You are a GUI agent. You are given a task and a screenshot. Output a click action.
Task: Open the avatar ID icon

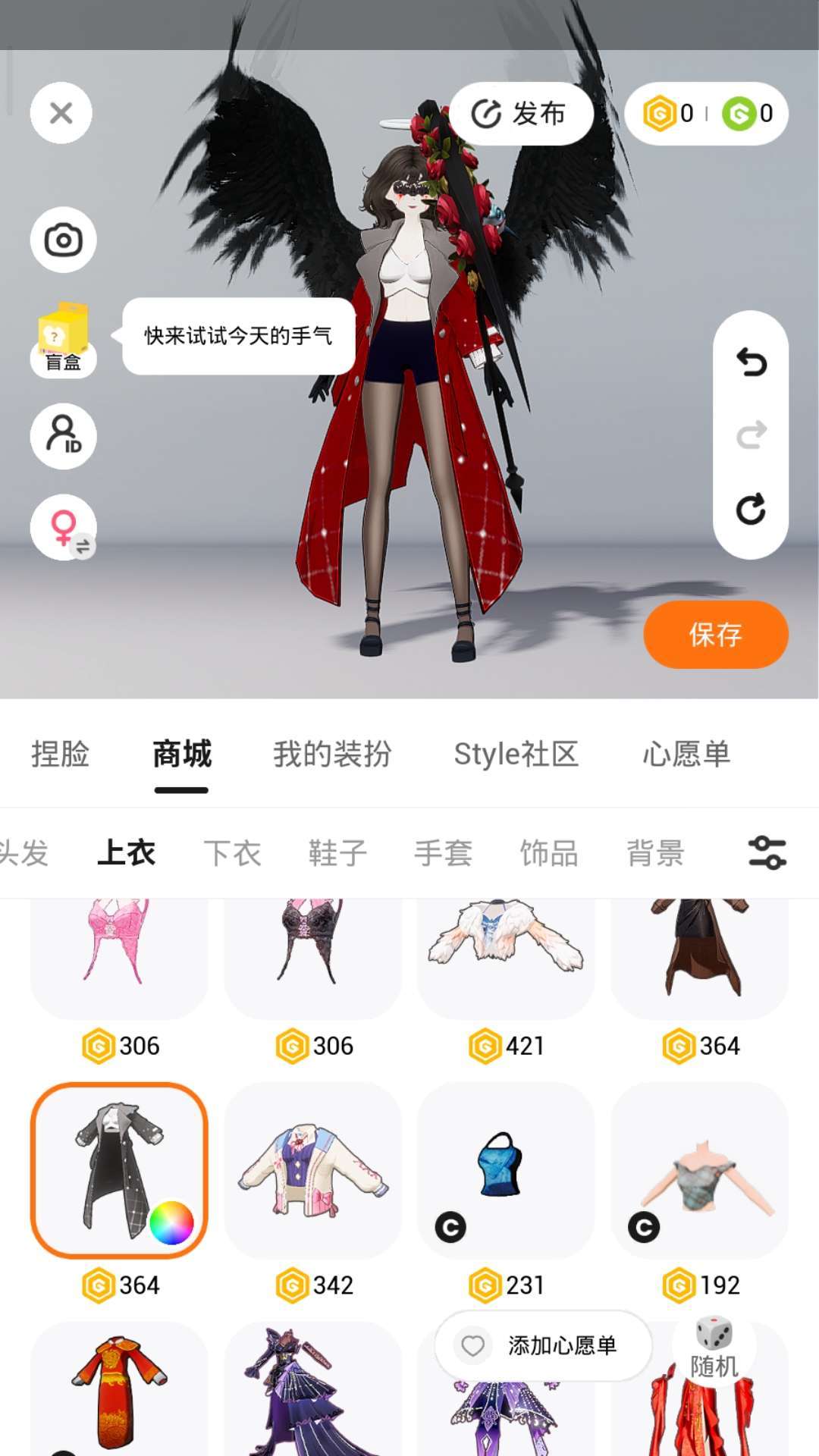pyautogui.click(x=63, y=436)
